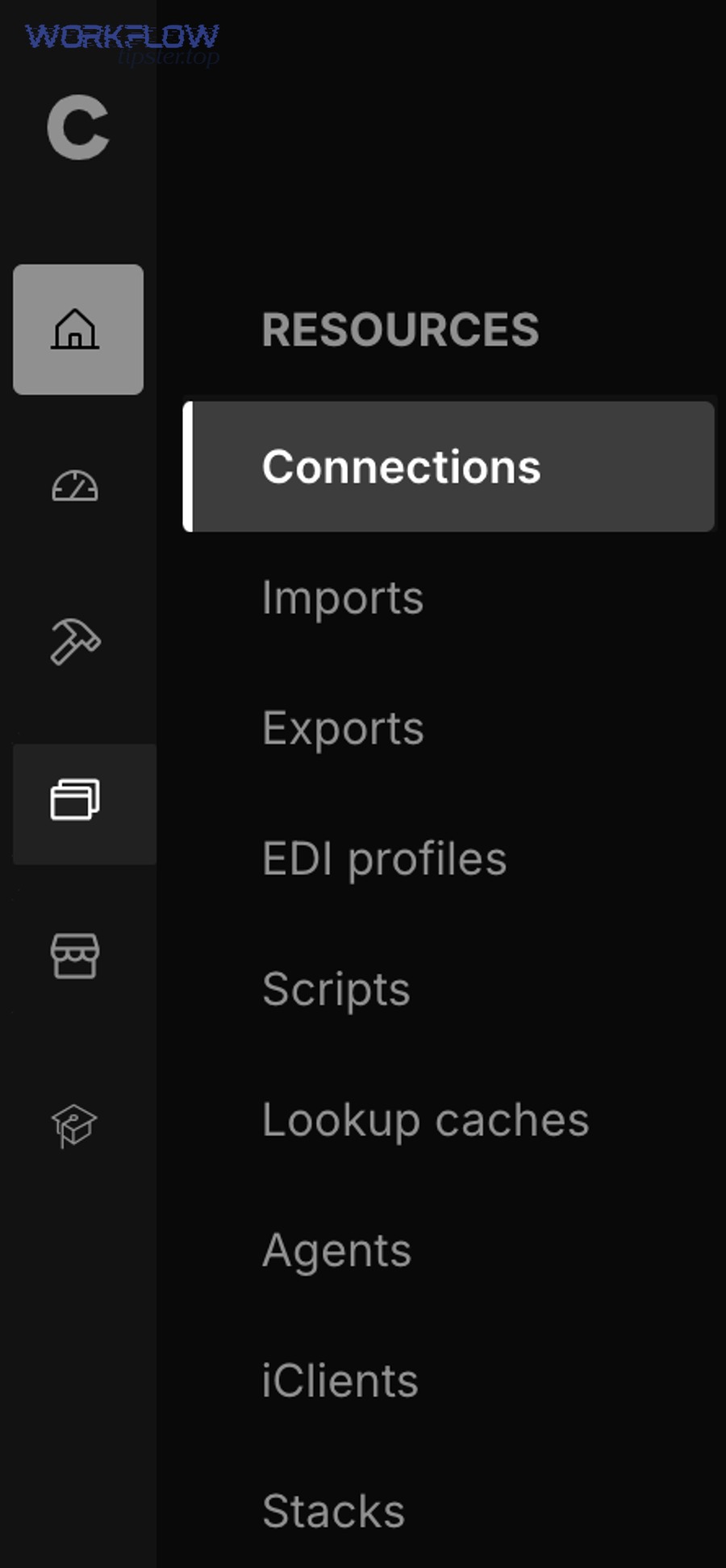The width and height of the screenshot is (726, 1568).
Task: Open the Dashboard gauge icon
Action: (77, 485)
